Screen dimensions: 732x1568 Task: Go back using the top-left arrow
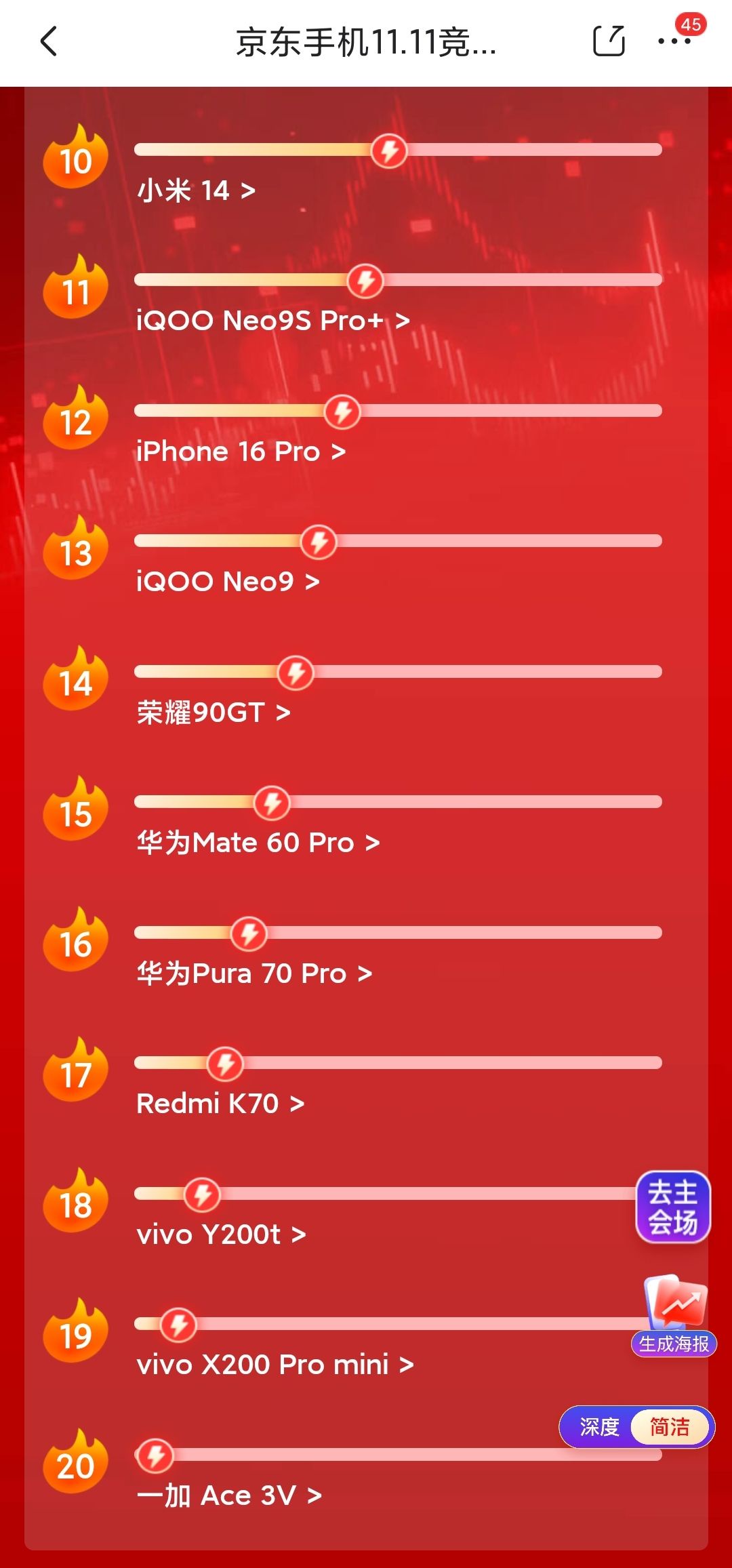[x=49, y=42]
